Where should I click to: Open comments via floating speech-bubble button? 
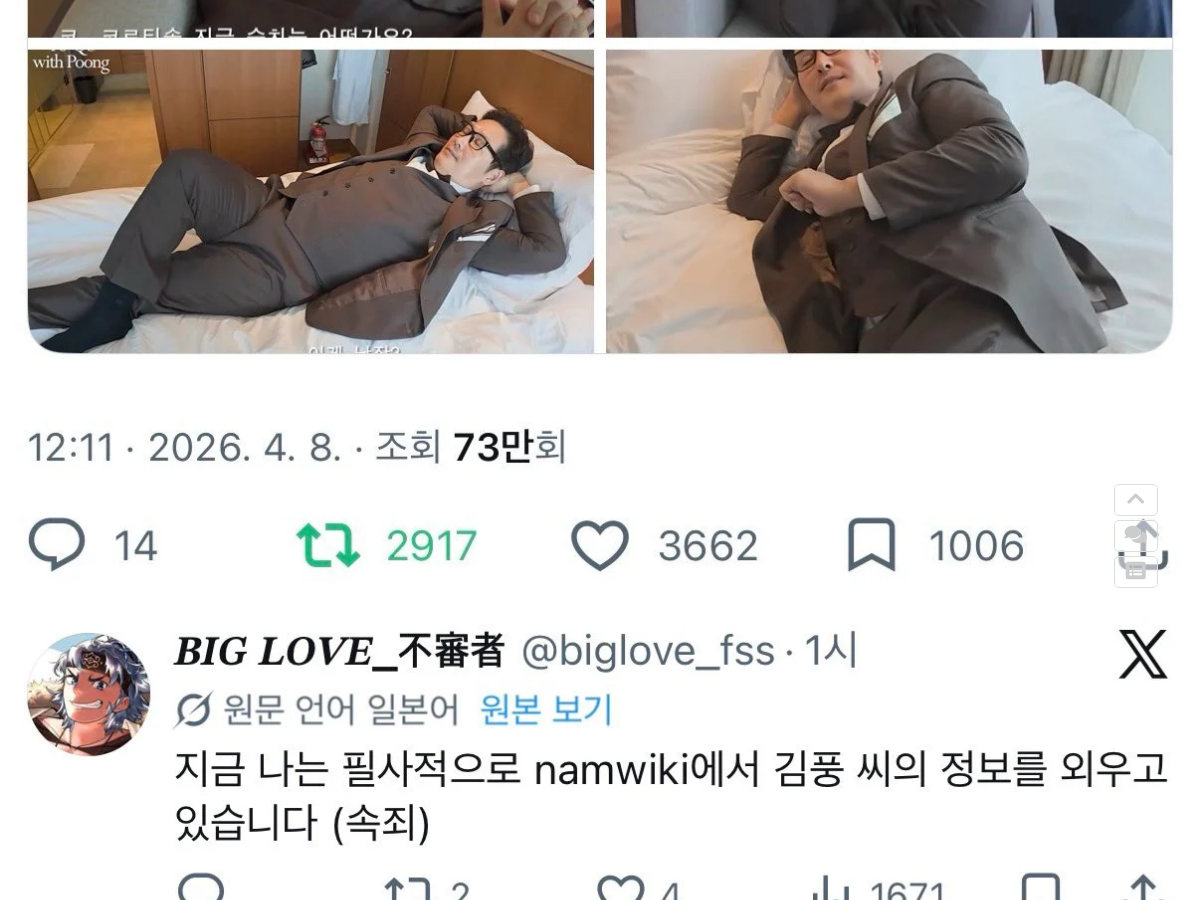point(1136,535)
